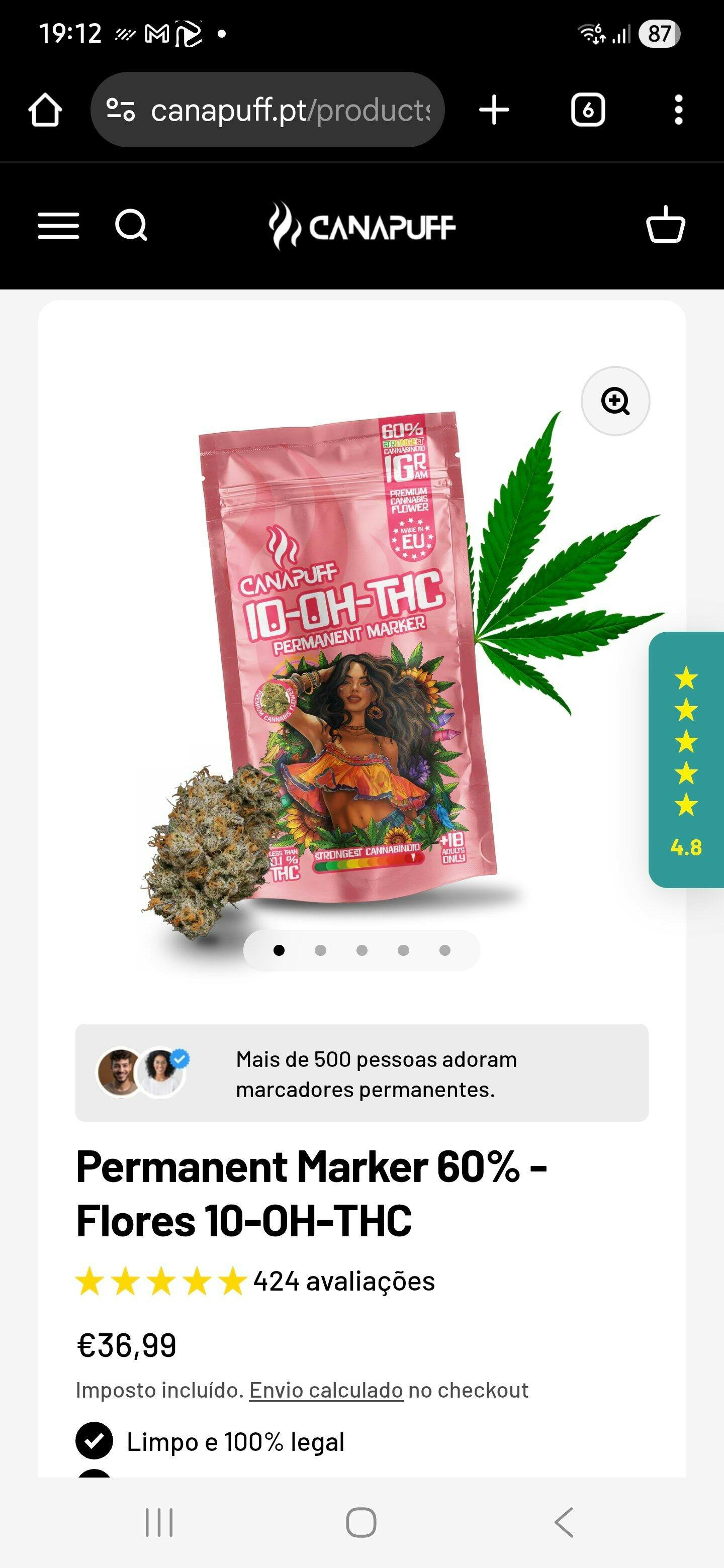
Task: Open the 424 avaliações reviews
Action: 343,1282
